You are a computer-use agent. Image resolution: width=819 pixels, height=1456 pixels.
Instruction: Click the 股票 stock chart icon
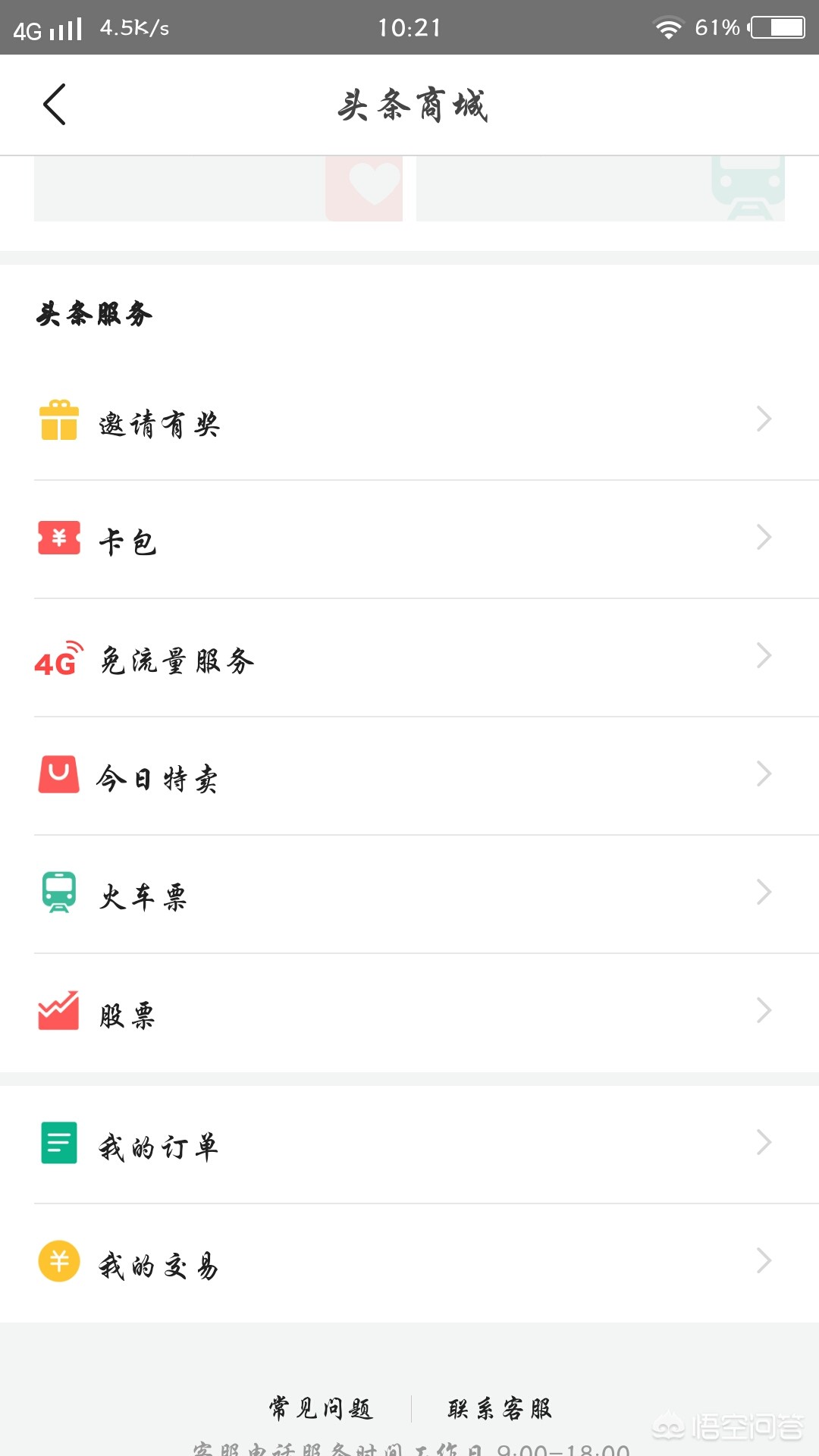pos(58,1012)
